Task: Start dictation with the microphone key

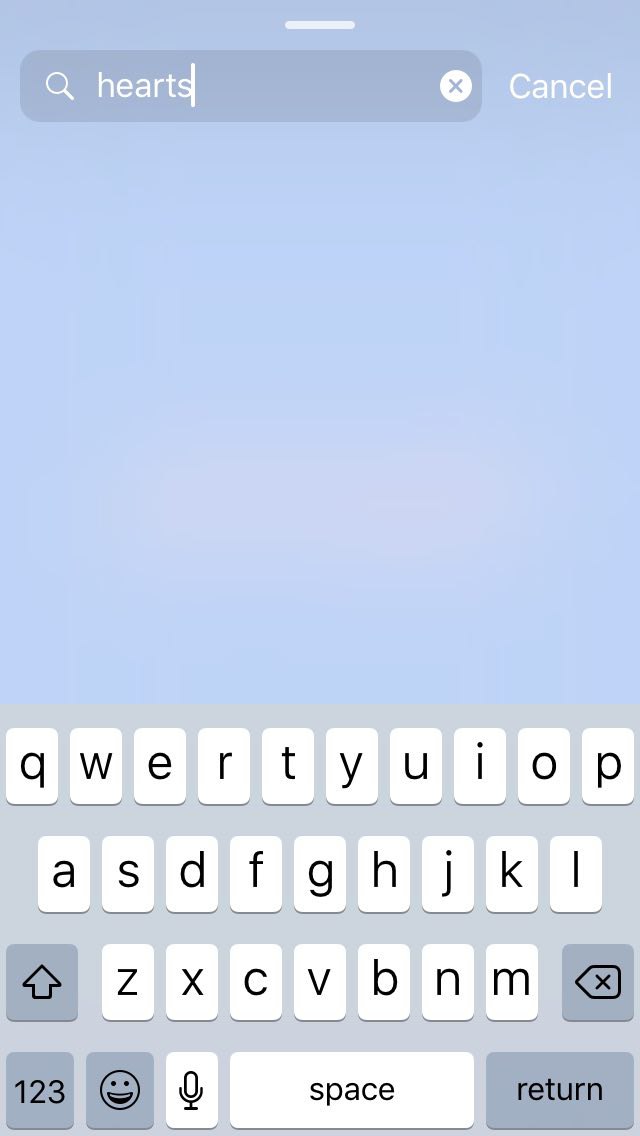Action: 191,1090
